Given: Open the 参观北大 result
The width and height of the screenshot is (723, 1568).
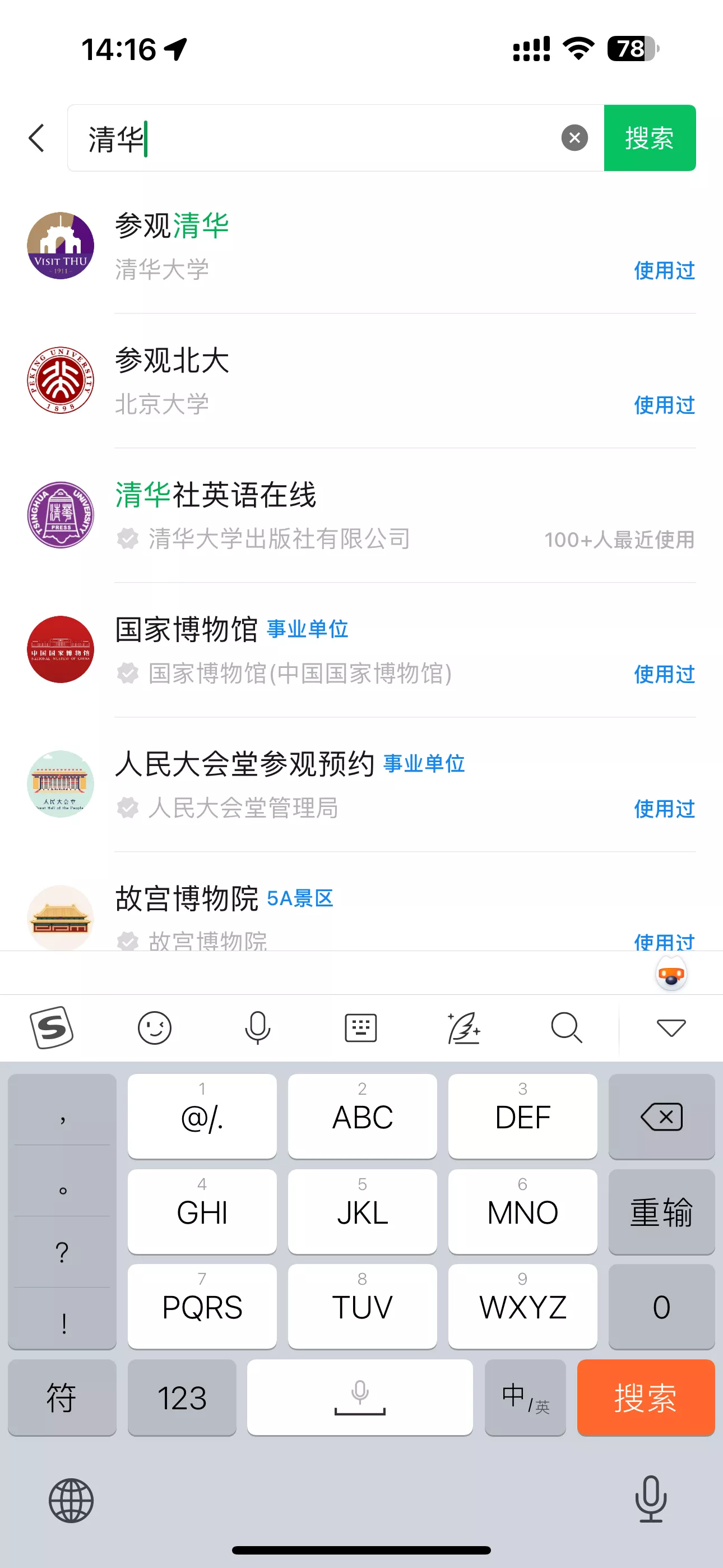Looking at the screenshot, I should pos(365,380).
